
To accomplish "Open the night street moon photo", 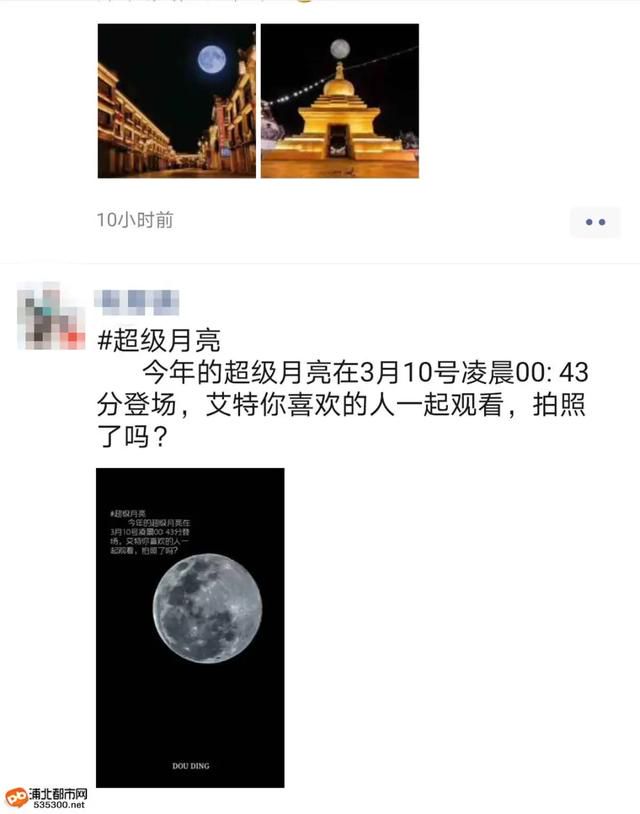I will click(176, 102).
